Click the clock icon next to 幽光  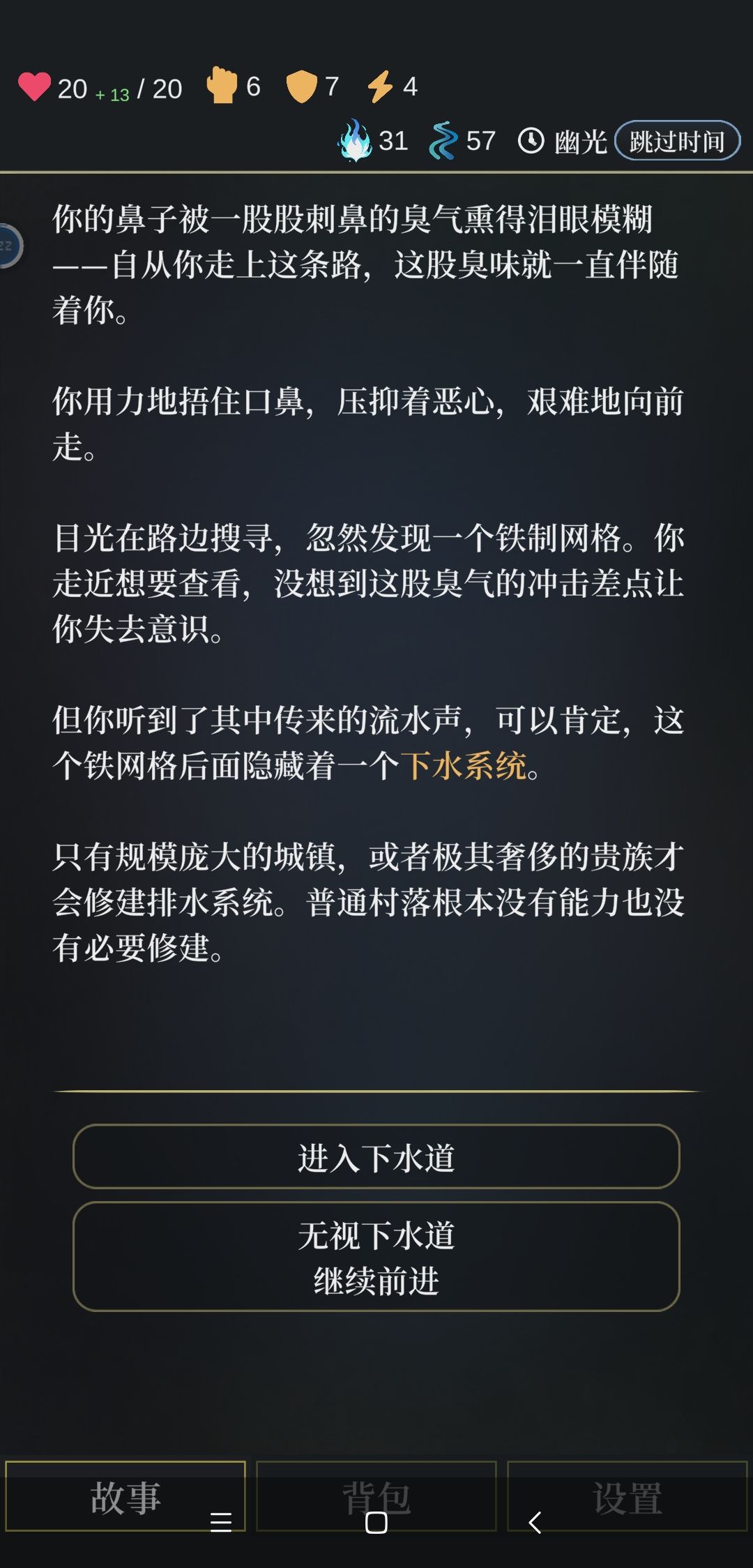coord(531,141)
